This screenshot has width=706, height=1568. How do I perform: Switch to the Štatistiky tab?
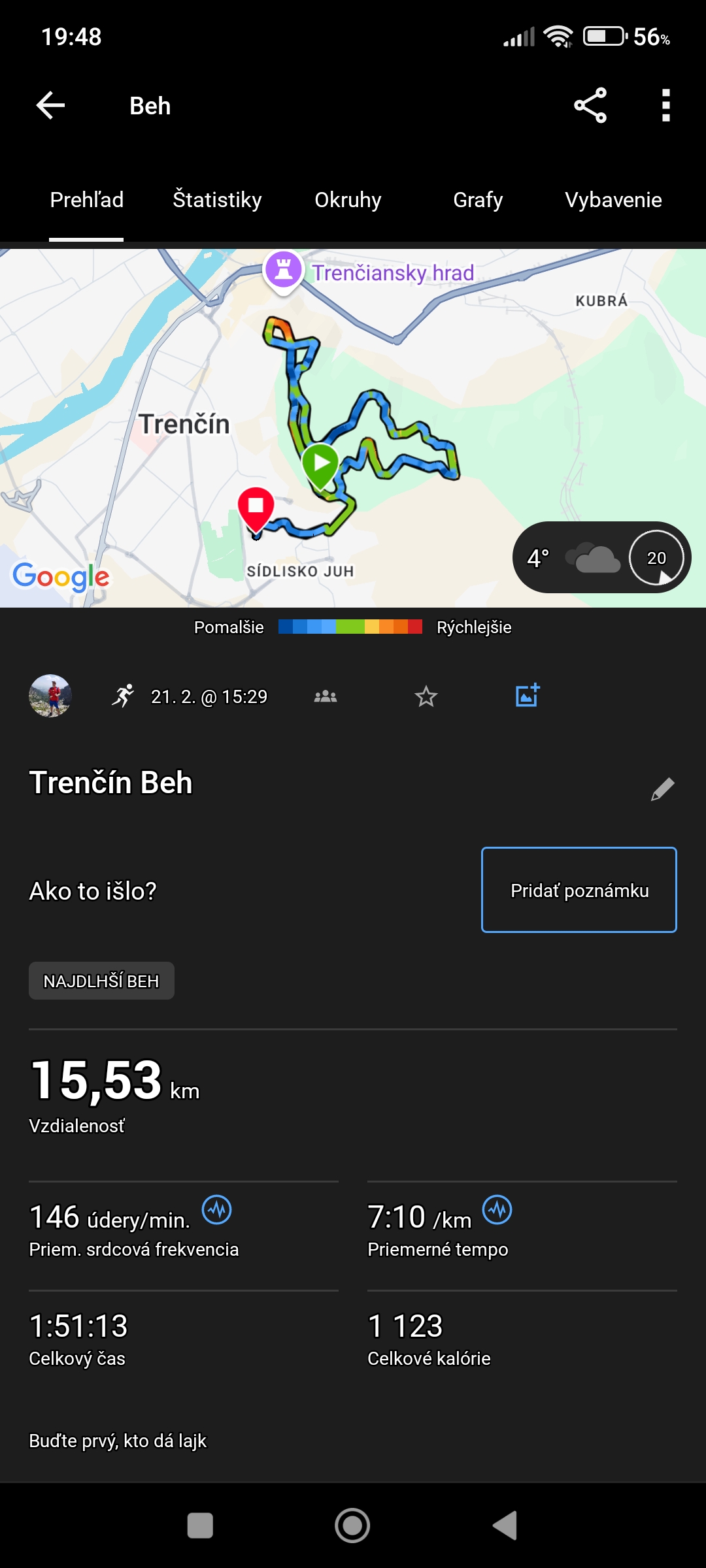pyautogui.click(x=217, y=200)
